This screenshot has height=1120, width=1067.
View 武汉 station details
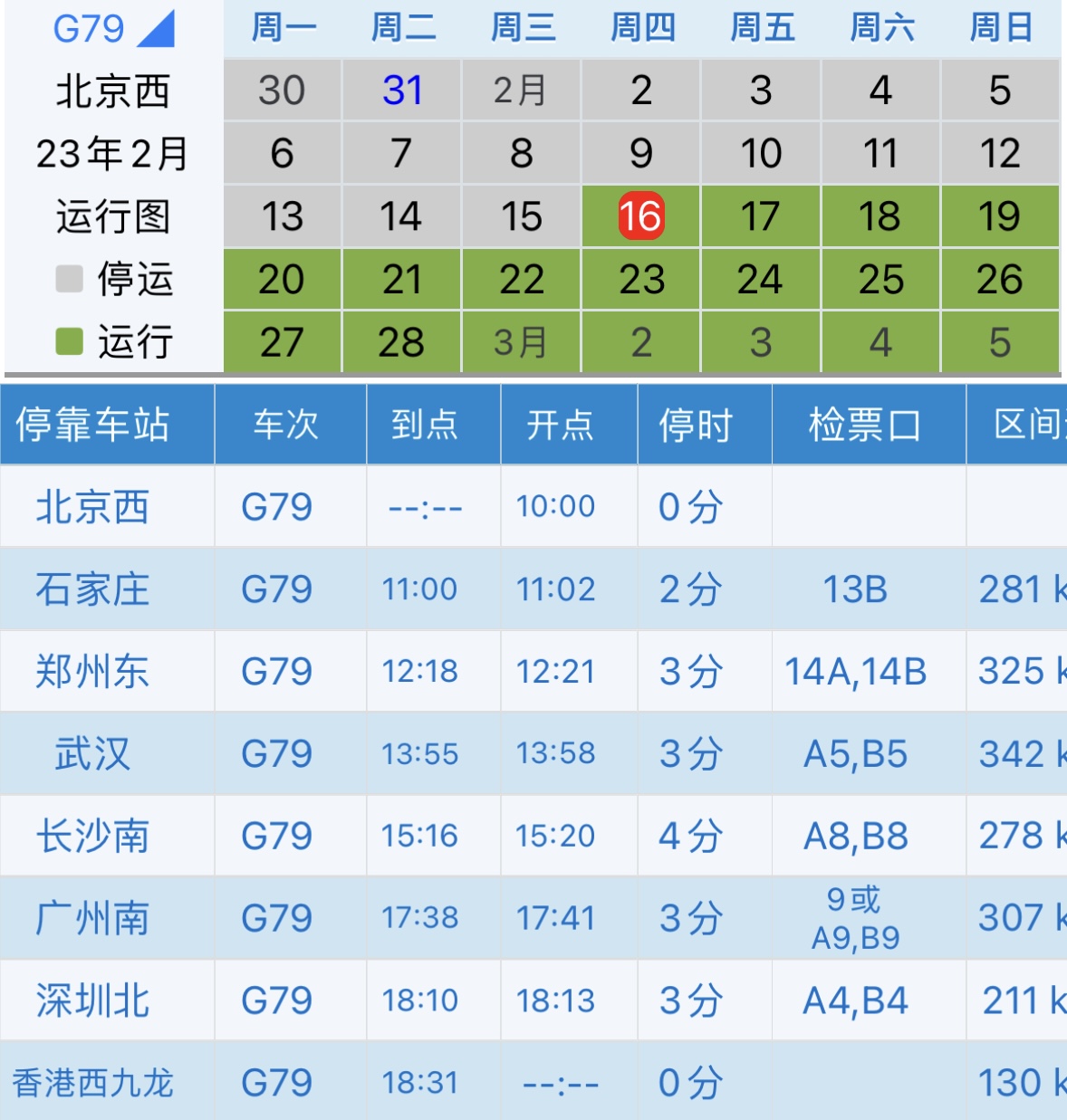[92, 754]
